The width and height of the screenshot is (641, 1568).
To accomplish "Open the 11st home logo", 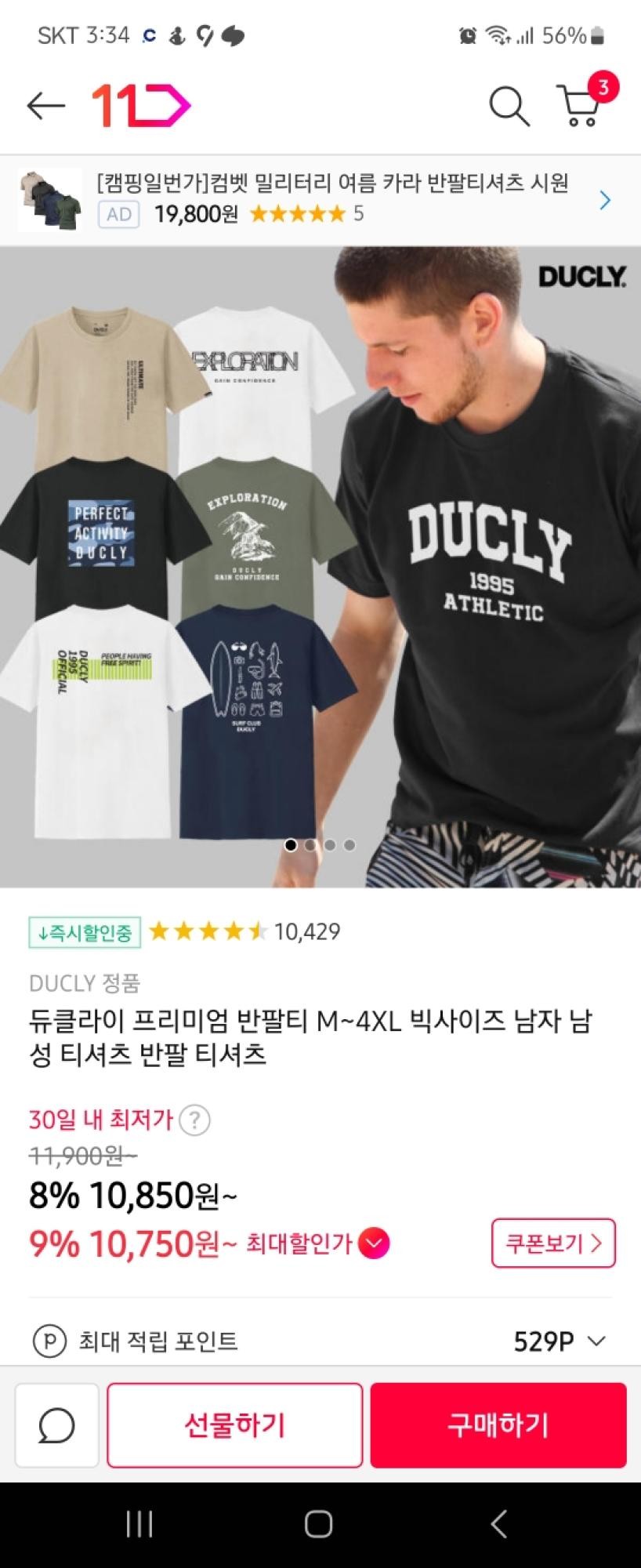I will (141, 106).
